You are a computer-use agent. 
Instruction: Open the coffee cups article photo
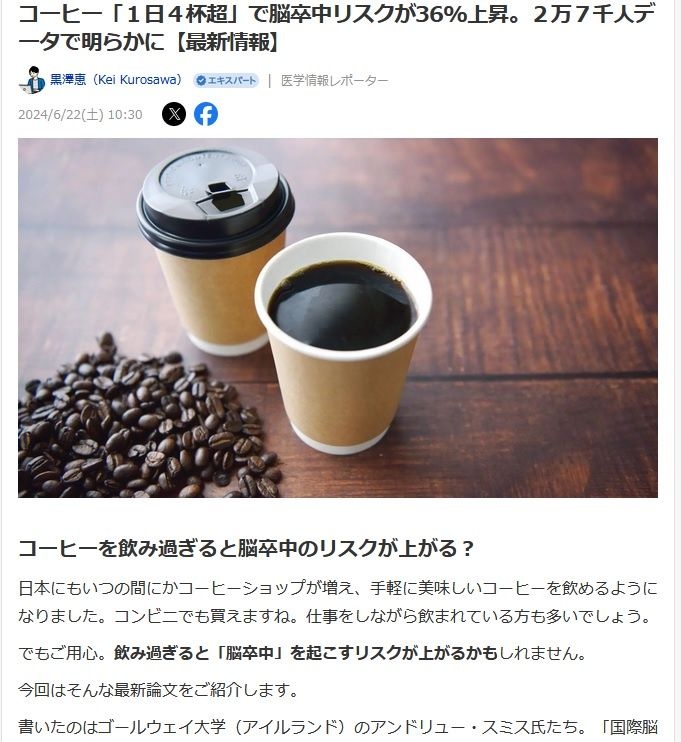(338, 318)
